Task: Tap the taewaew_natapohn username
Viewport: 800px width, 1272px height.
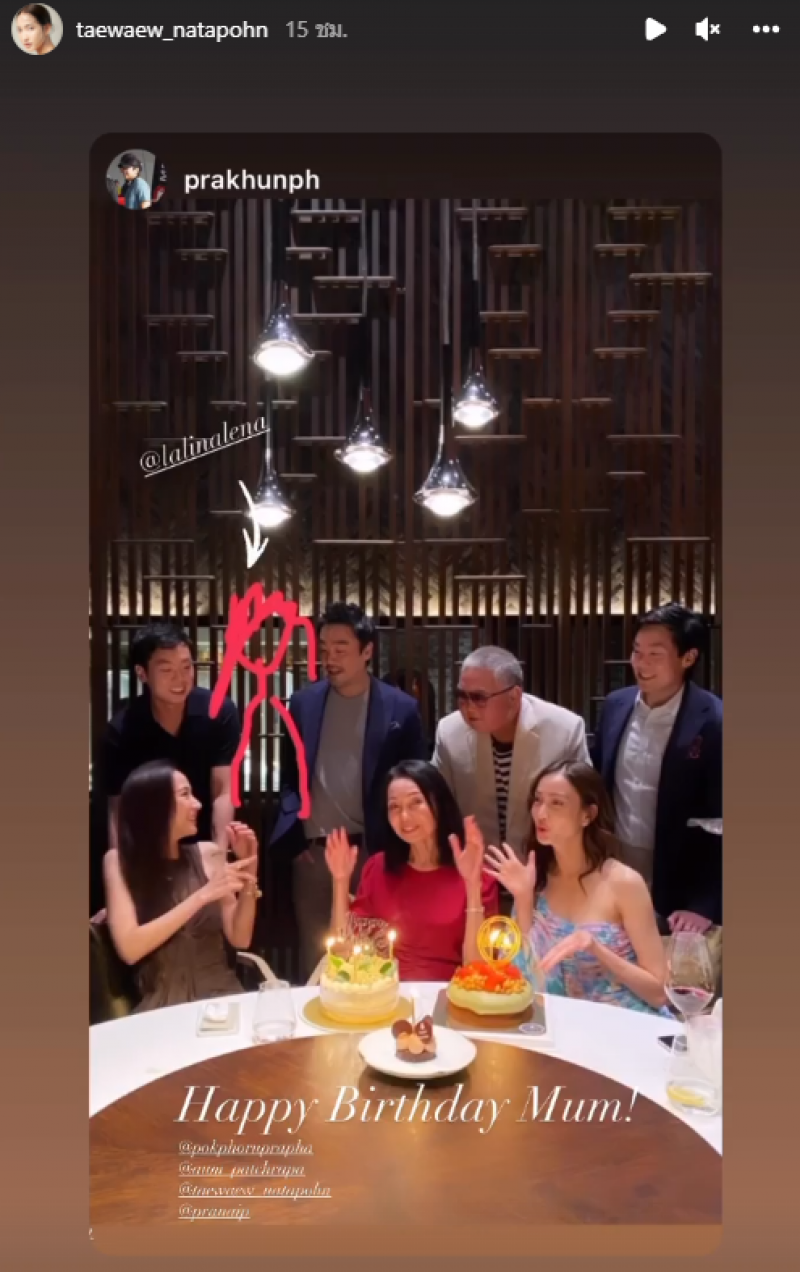Action: click(172, 30)
